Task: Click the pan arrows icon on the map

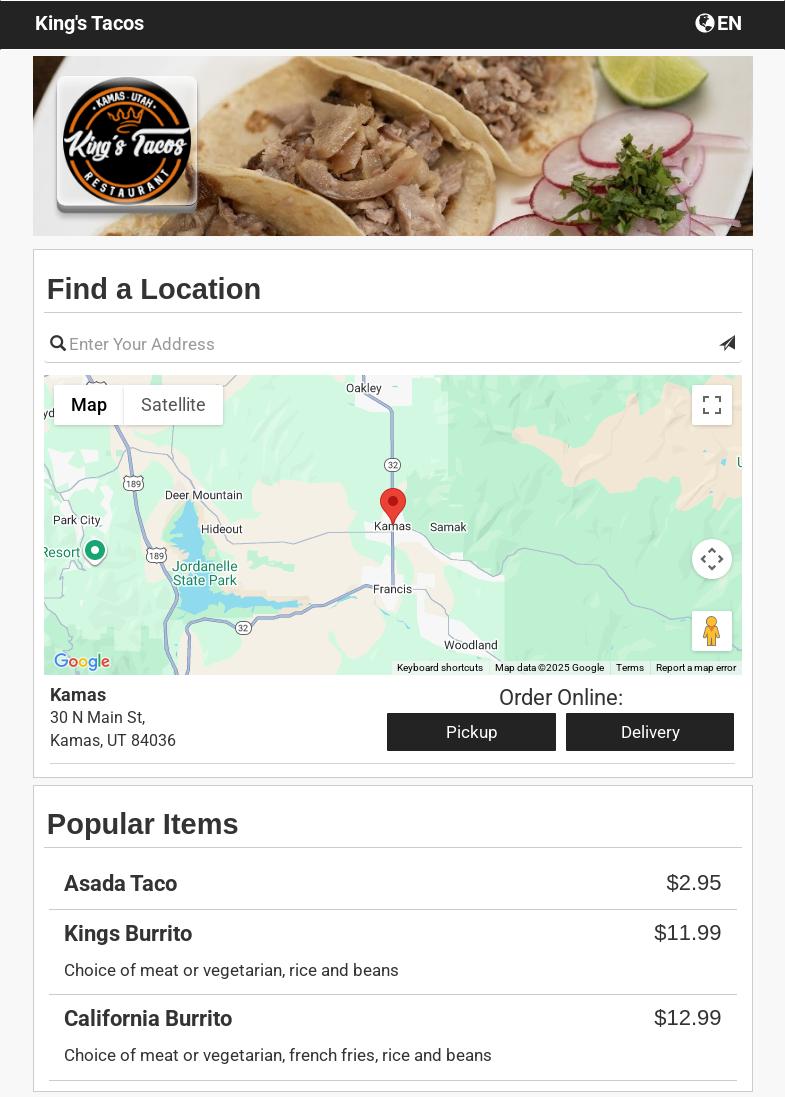Action: tap(711, 559)
